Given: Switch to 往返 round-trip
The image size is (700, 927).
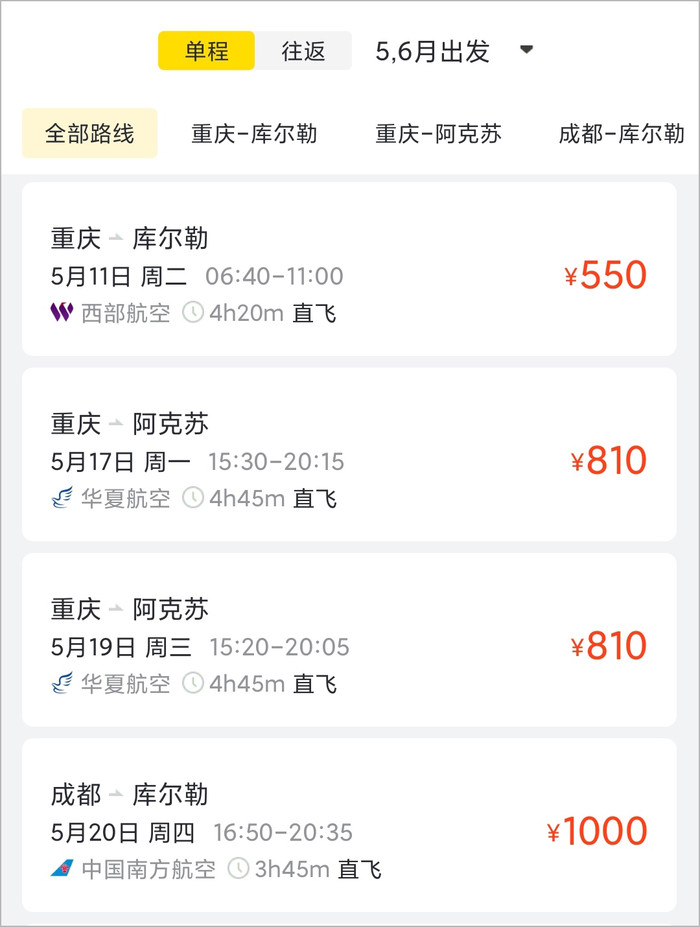Looking at the screenshot, I should tap(303, 51).
